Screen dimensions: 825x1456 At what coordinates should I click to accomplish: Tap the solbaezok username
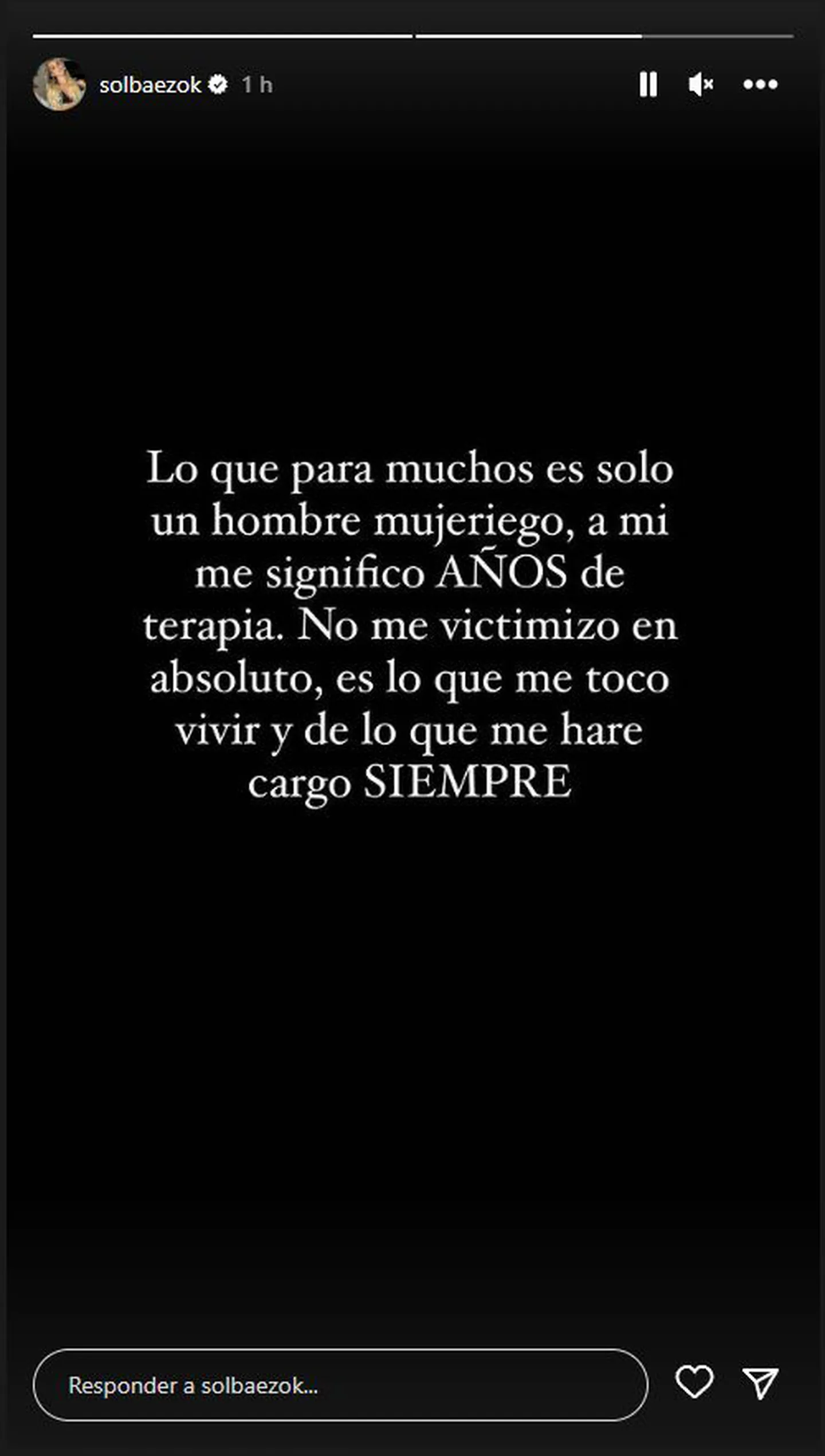click(x=150, y=85)
